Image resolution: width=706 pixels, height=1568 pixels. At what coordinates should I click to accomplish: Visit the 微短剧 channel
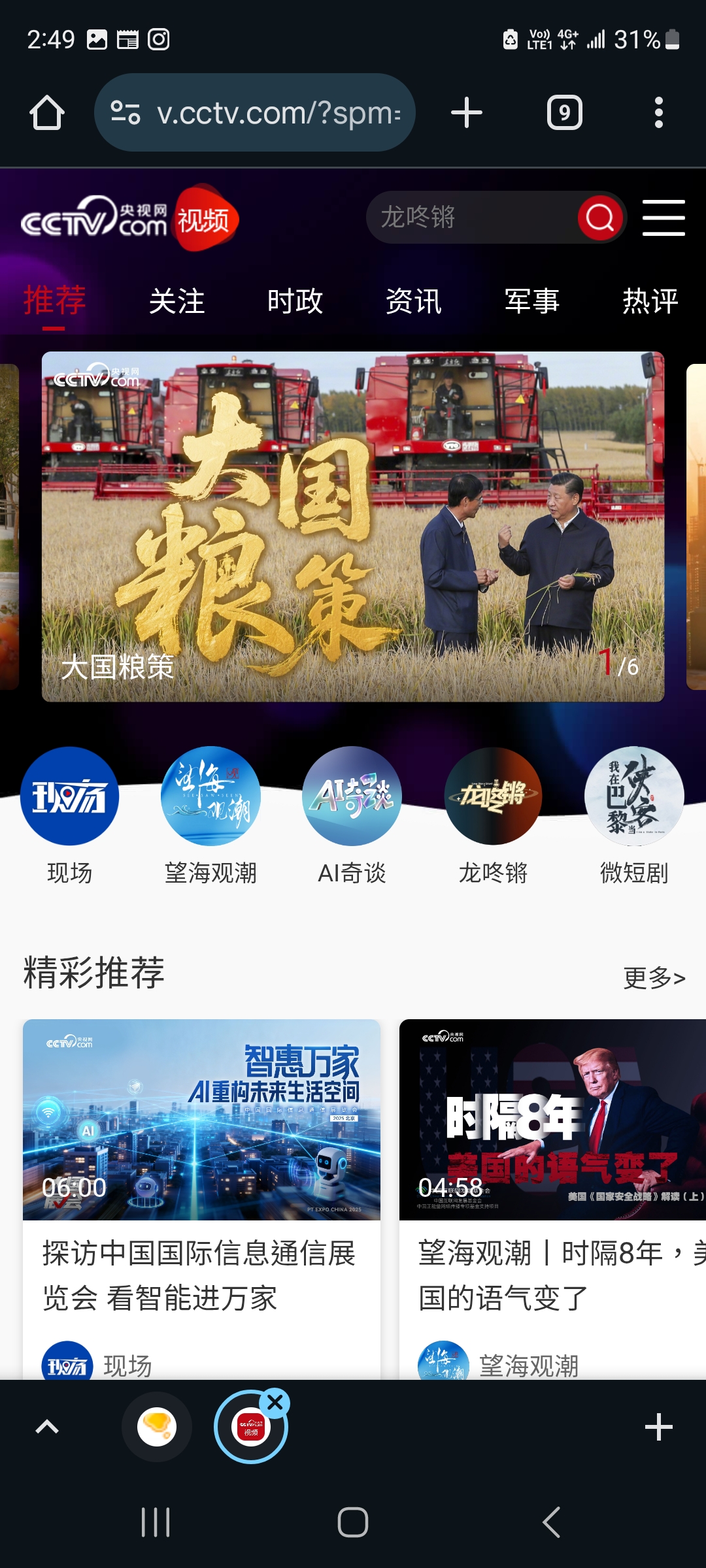pyautogui.click(x=634, y=796)
